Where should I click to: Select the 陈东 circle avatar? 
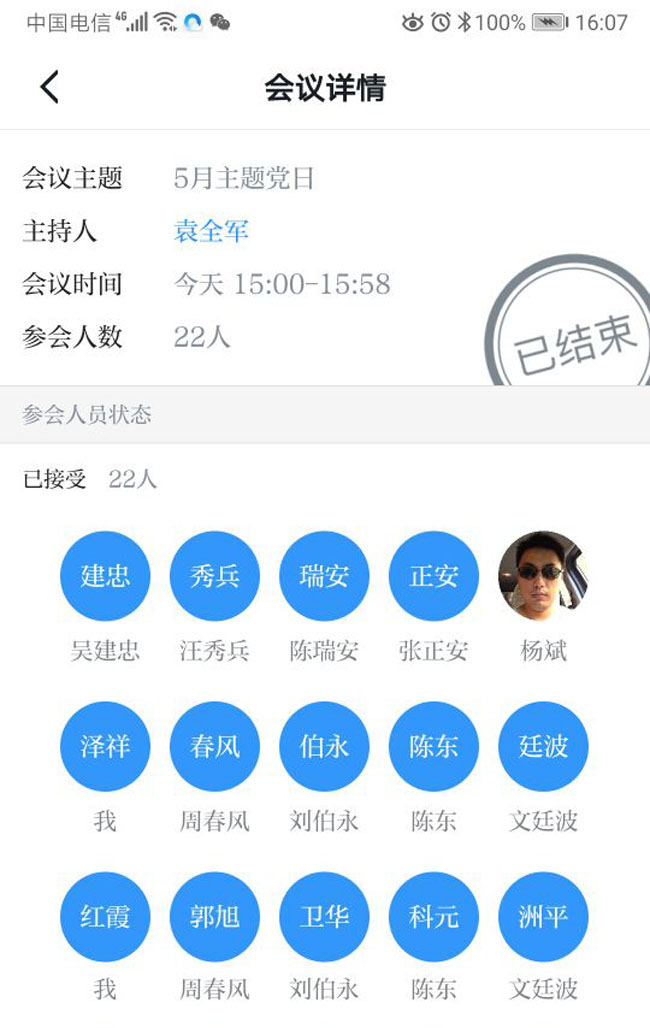click(x=434, y=746)
